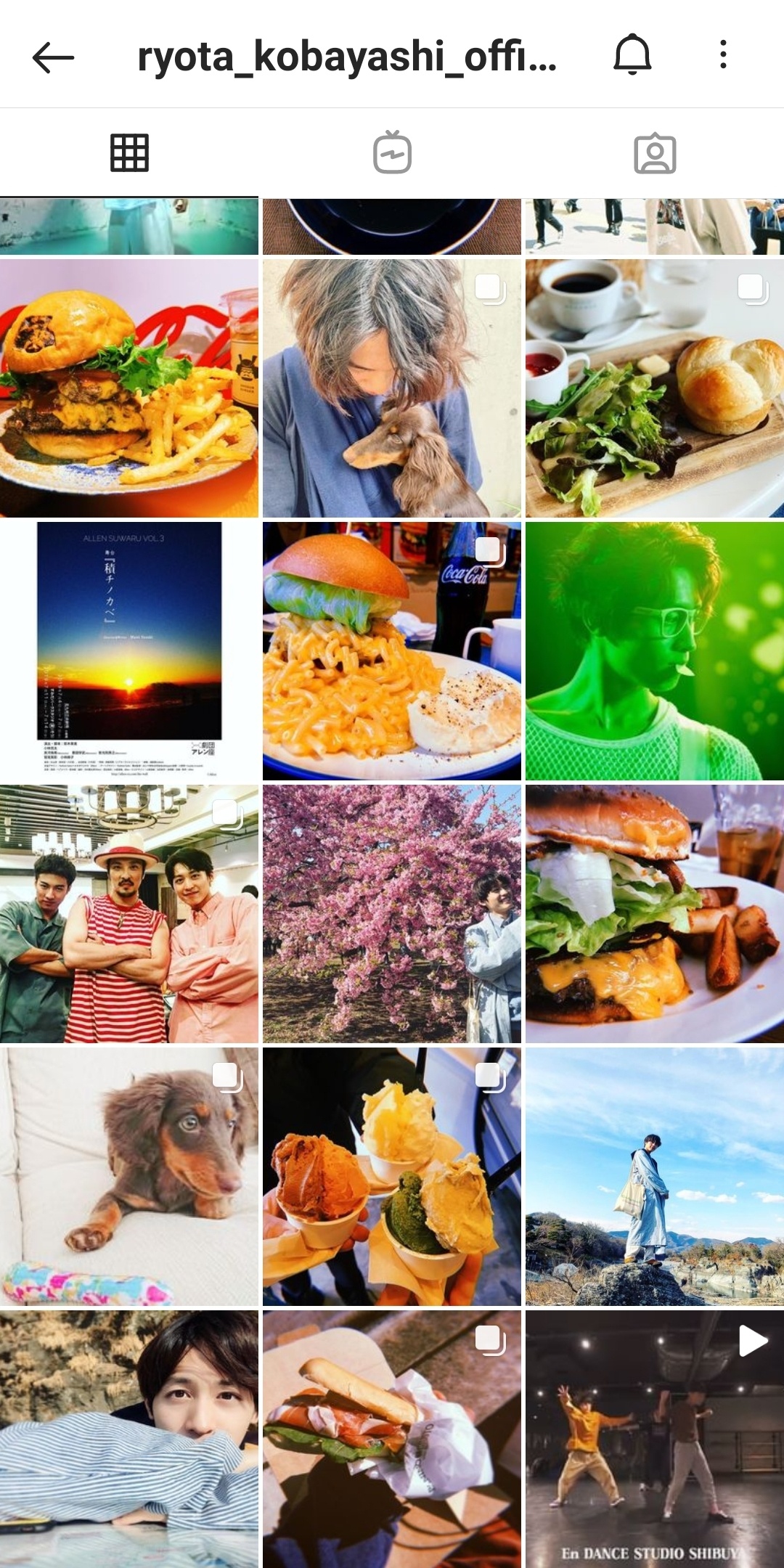Screen dimensions: 784x1568
Task: Open the mac and cheese burger post
Action: coord(392,651)
